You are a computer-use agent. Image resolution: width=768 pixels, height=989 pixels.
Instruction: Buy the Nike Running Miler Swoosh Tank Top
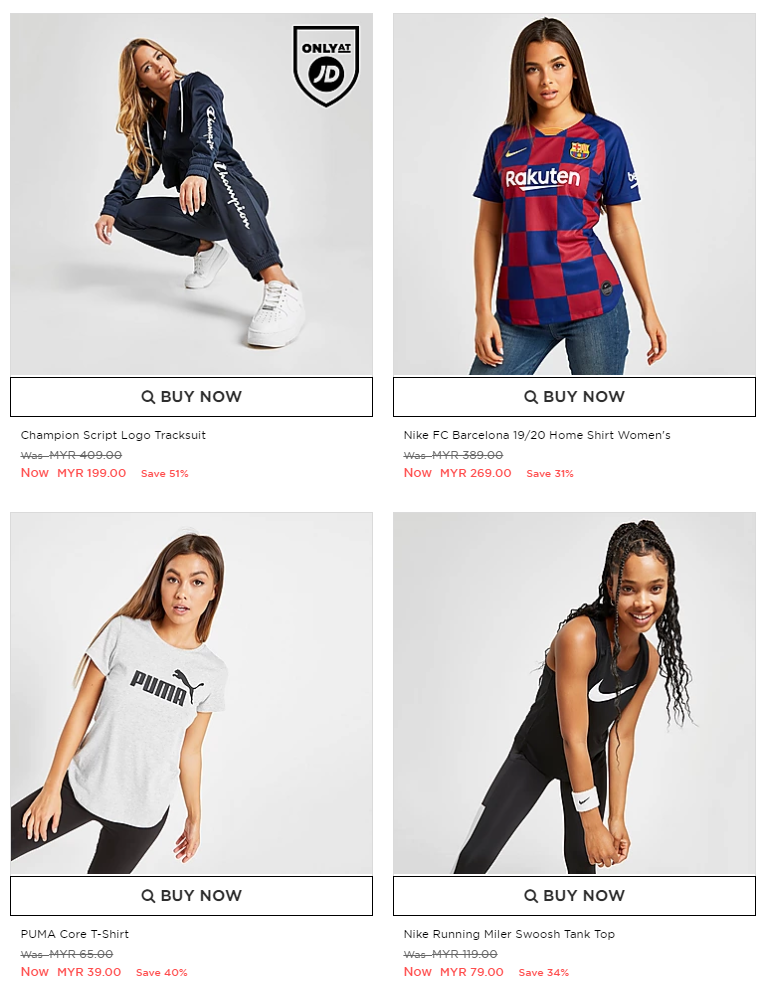(574, 896)
